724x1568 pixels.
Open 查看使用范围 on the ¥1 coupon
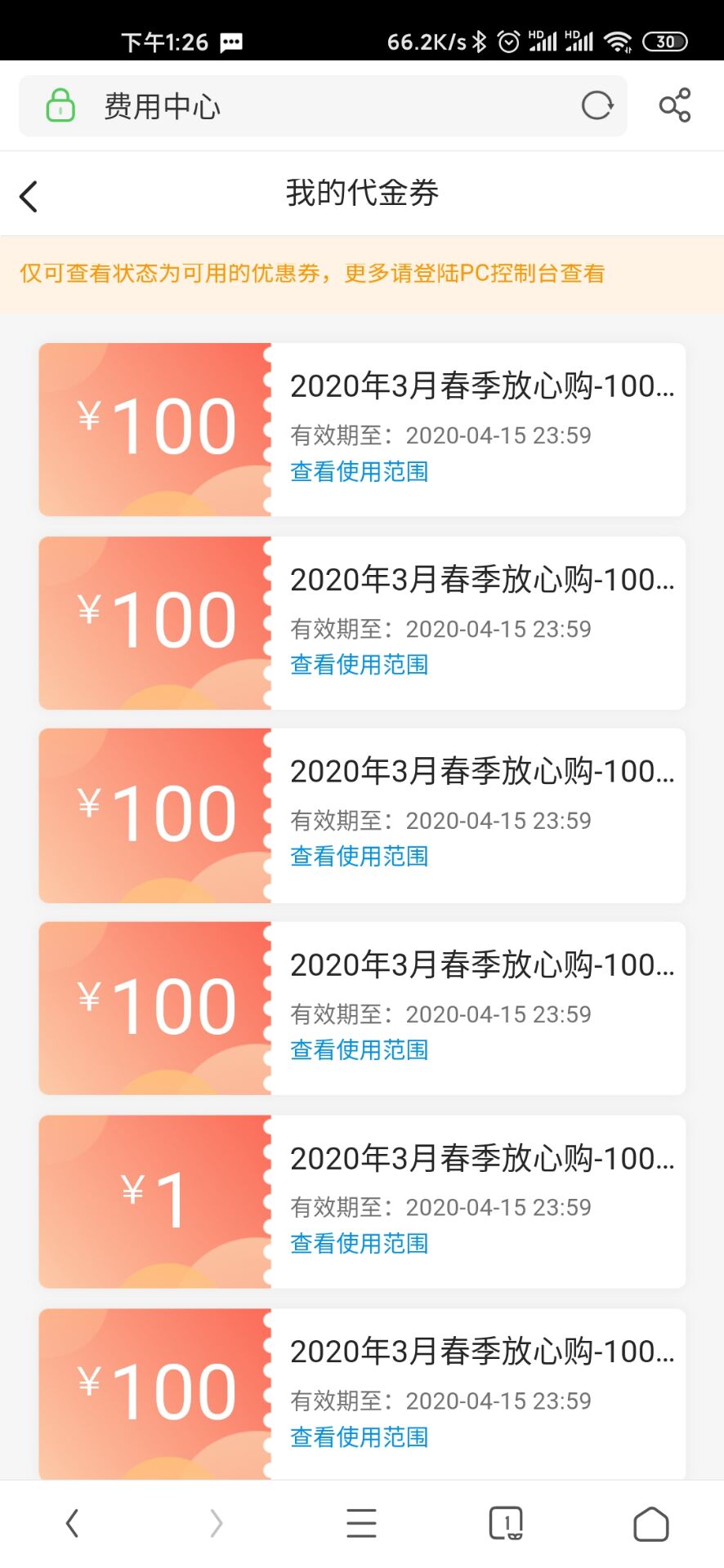(x=358, y=1244)
